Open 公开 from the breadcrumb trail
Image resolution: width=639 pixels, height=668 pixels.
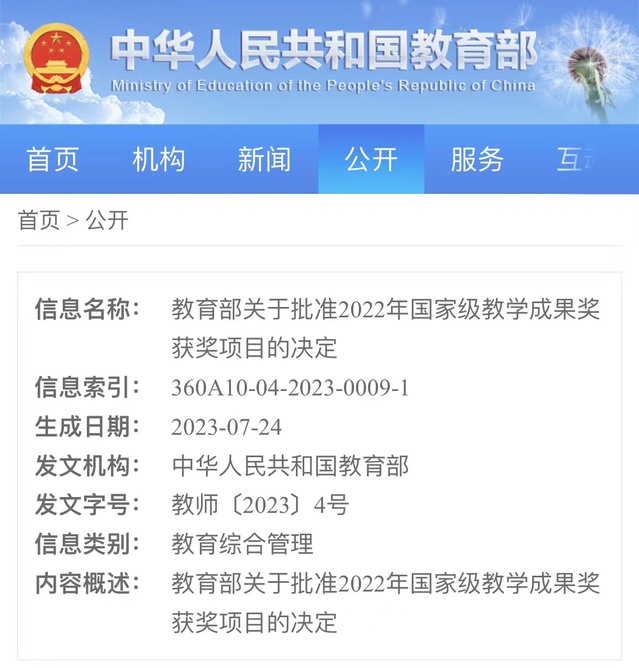coord(107,221)
